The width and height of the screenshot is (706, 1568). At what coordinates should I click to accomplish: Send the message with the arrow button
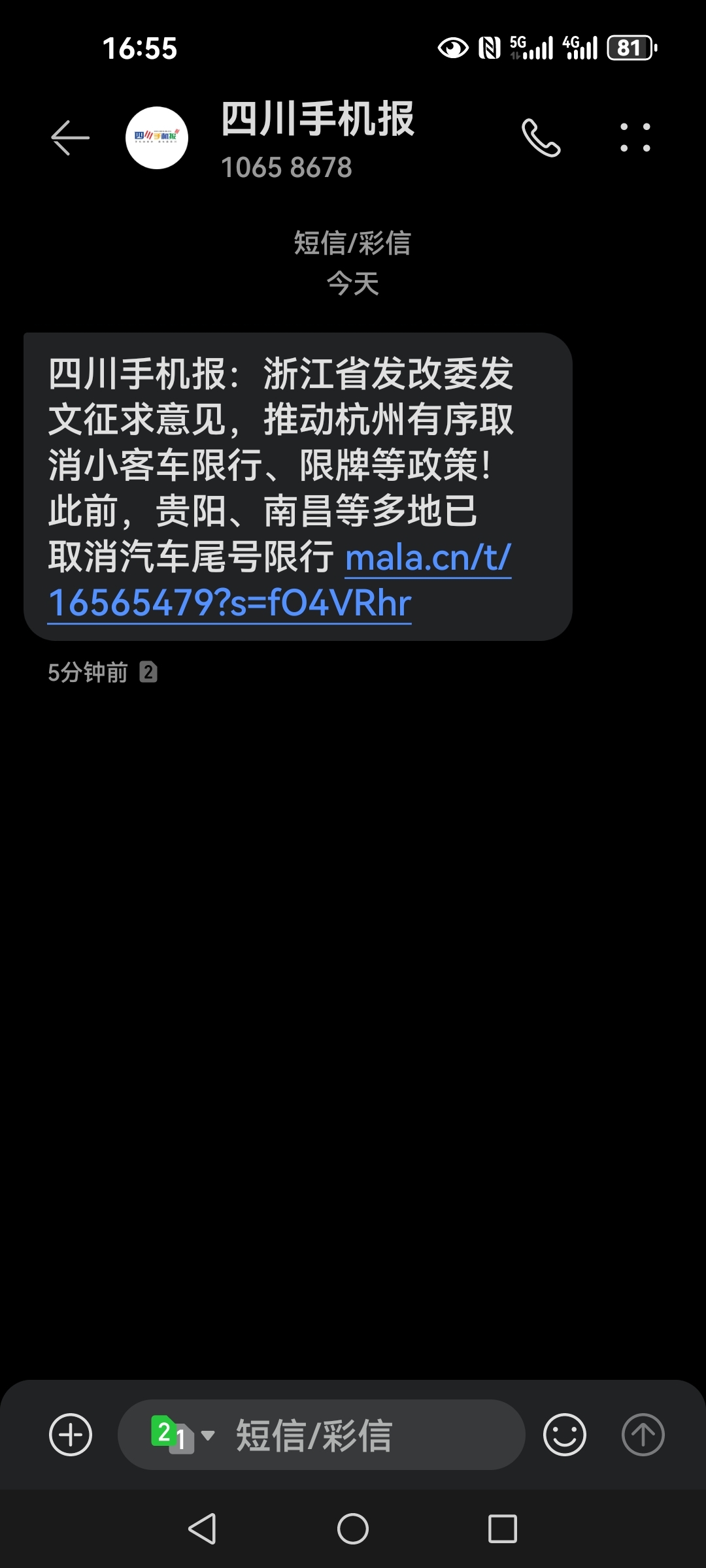[x=643, y=1435]
